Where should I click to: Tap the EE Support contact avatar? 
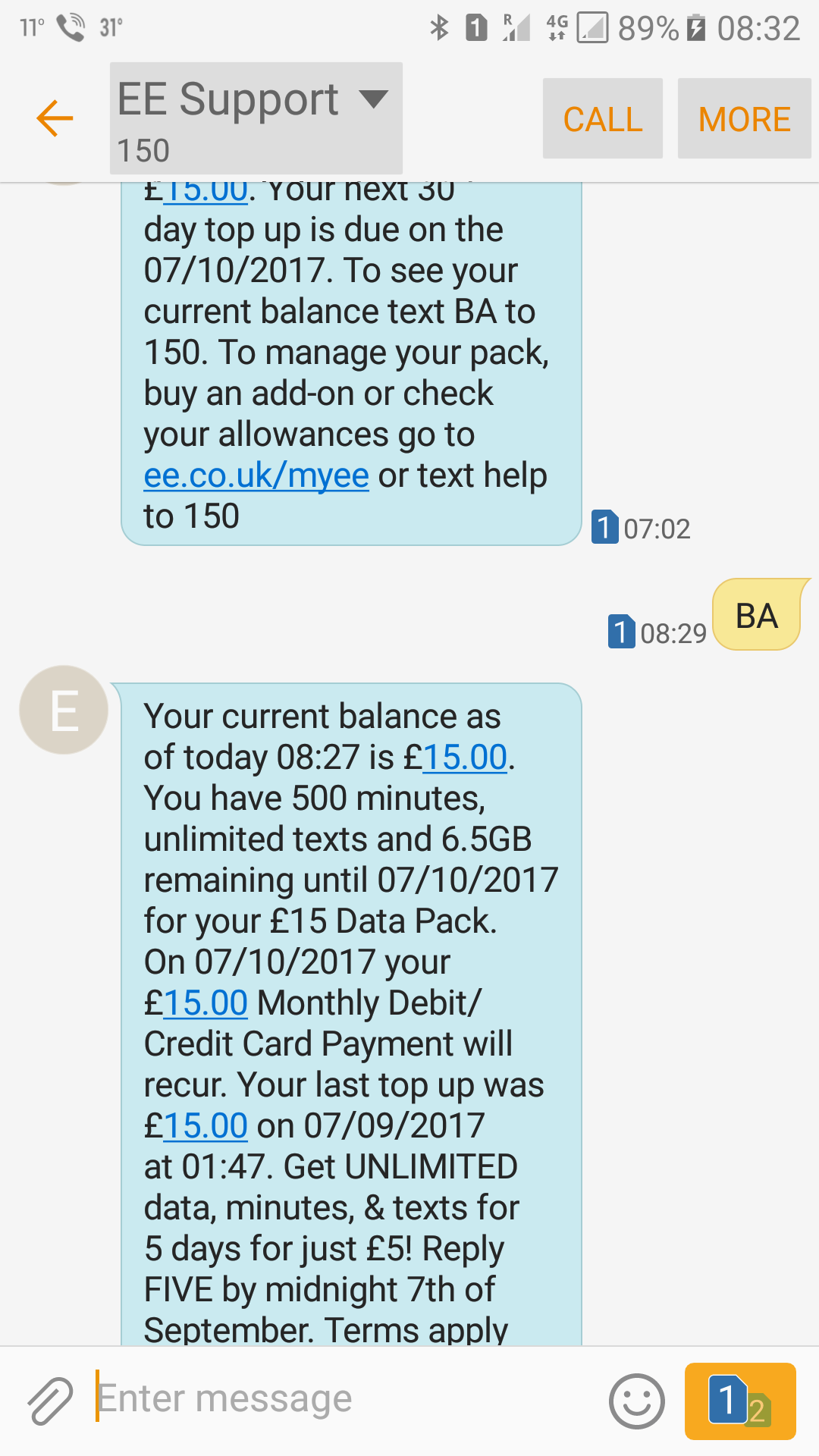point(64,710)
